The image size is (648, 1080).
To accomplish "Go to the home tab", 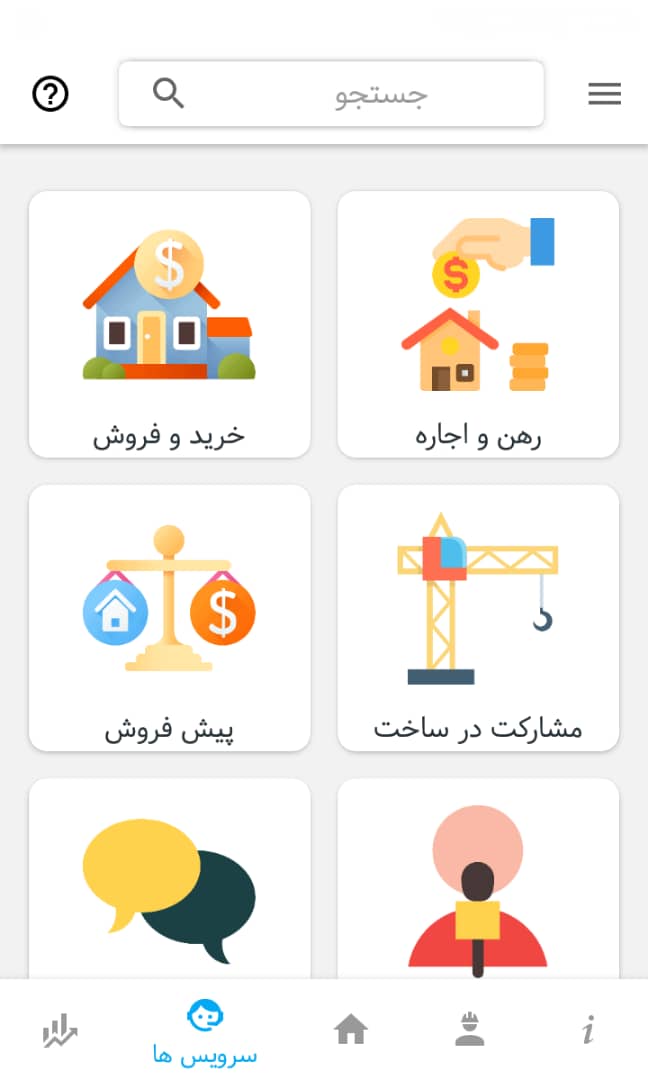I will coord(351,1029).
